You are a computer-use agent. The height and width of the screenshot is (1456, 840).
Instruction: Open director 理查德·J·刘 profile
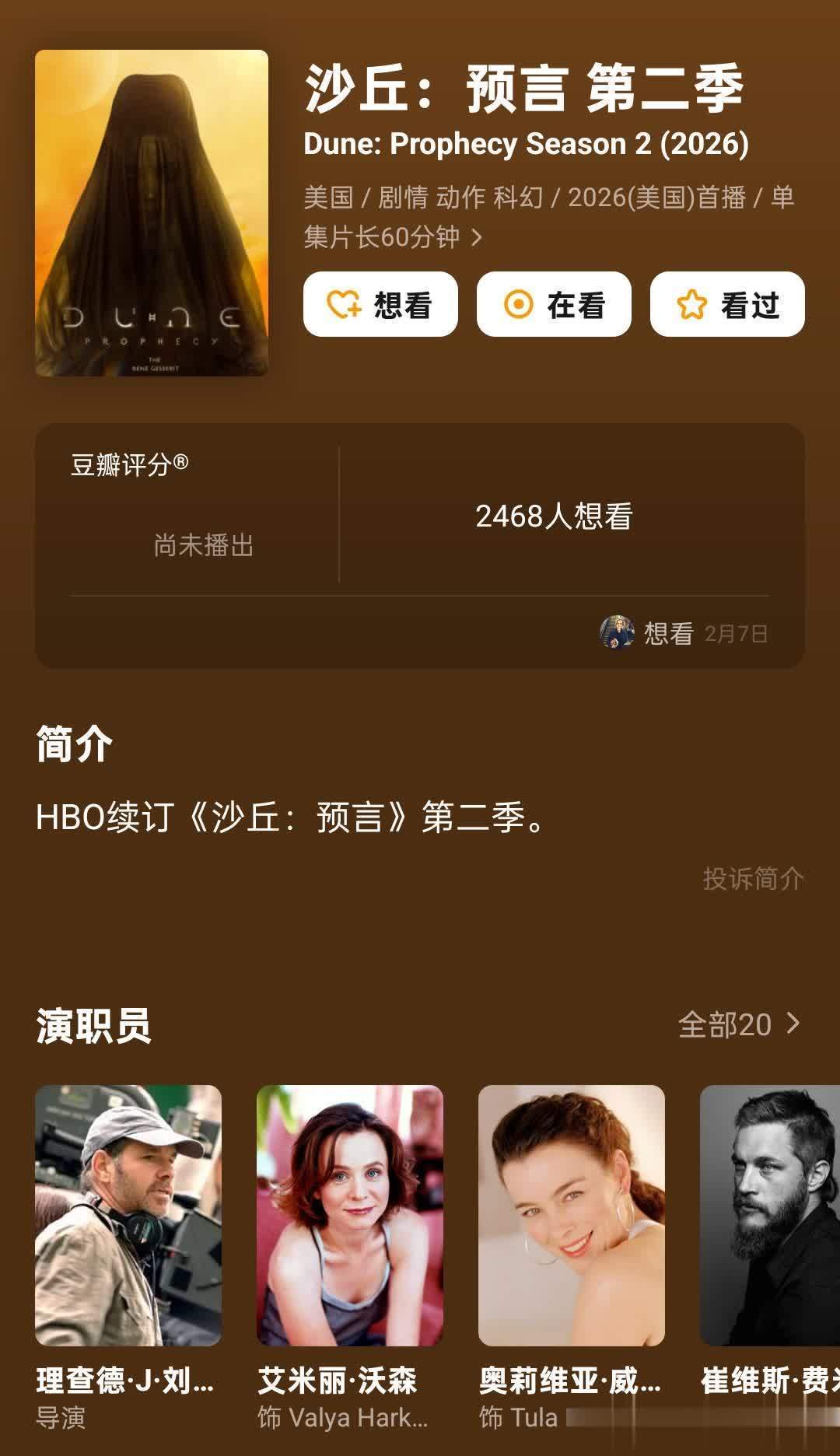pos(128,1215)
